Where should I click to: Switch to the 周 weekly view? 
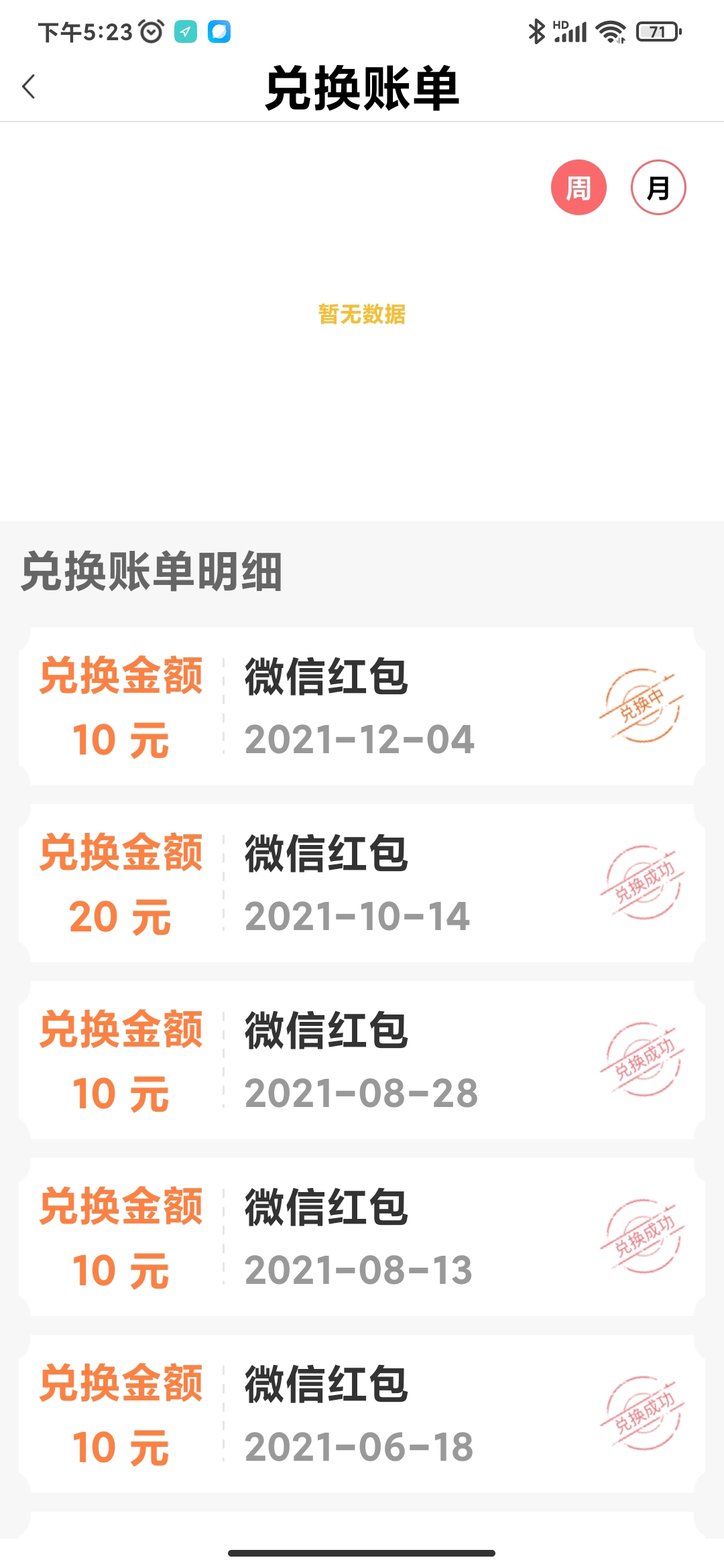[579, 188]
